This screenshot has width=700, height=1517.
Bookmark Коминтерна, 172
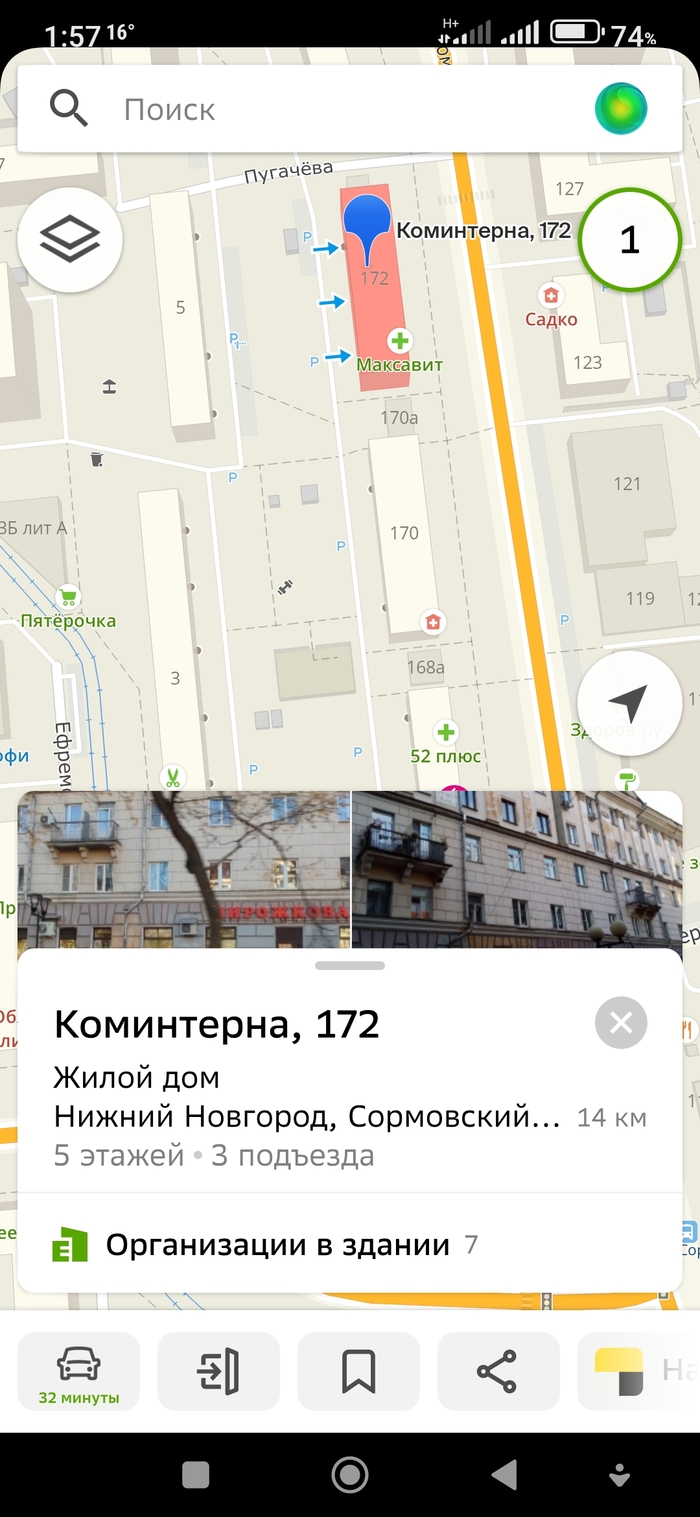click(x=358, y=1371)
